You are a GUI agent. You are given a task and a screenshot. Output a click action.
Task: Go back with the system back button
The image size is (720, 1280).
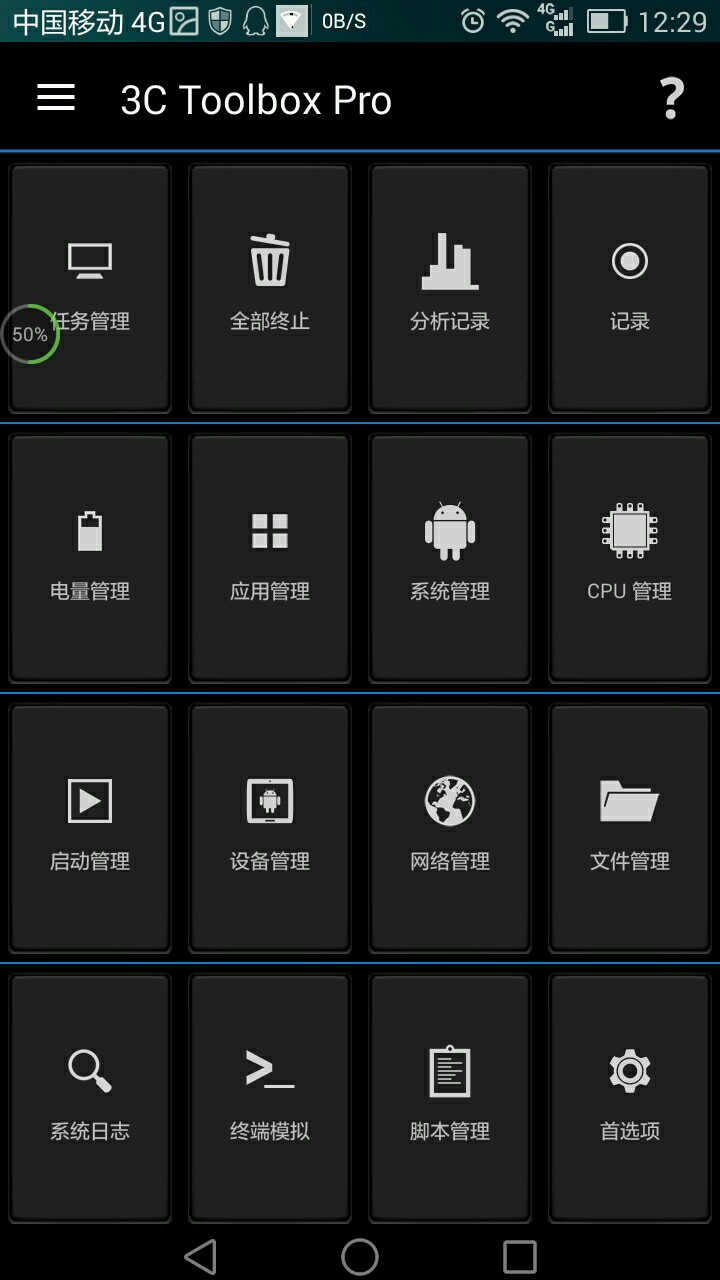tap(200, 1256)
